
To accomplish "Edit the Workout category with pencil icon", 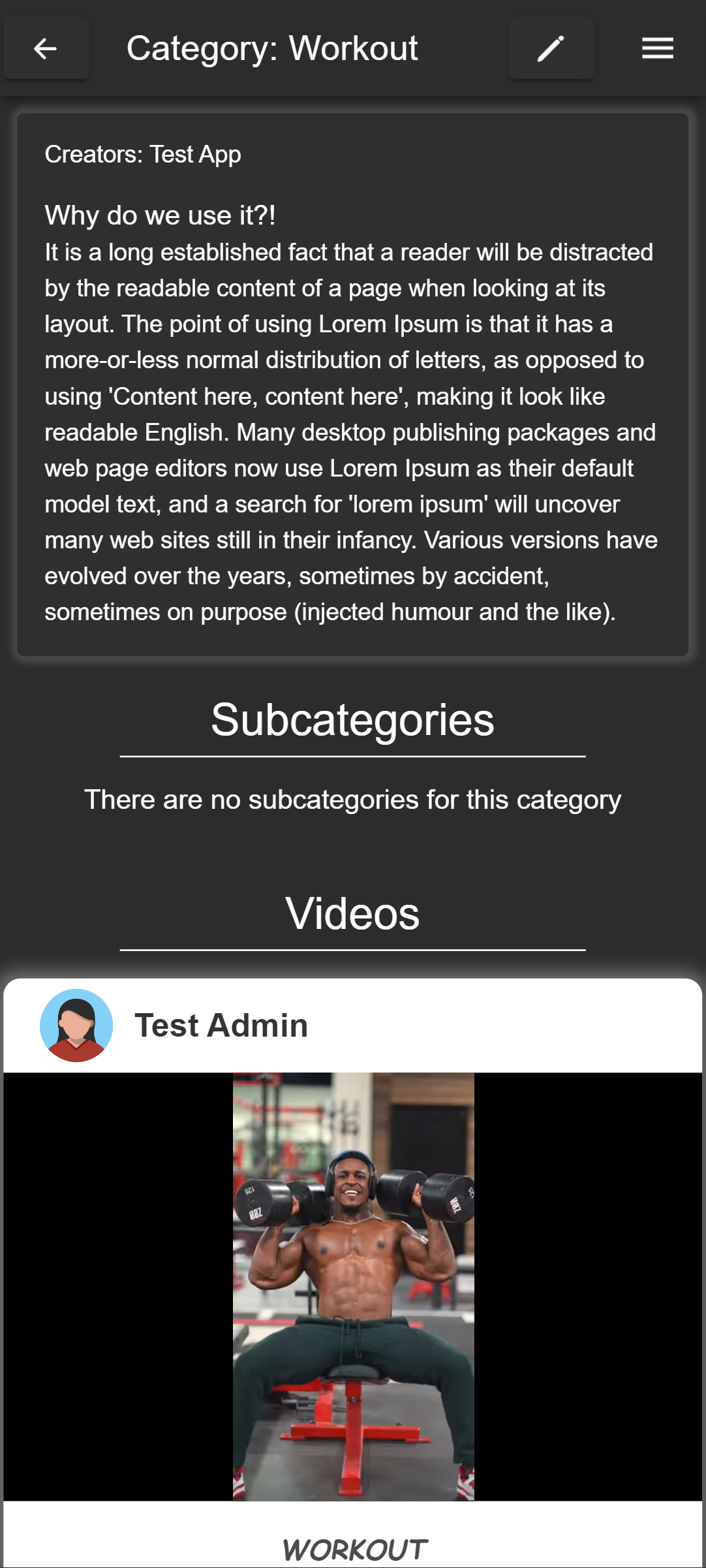I will [551, 48].
